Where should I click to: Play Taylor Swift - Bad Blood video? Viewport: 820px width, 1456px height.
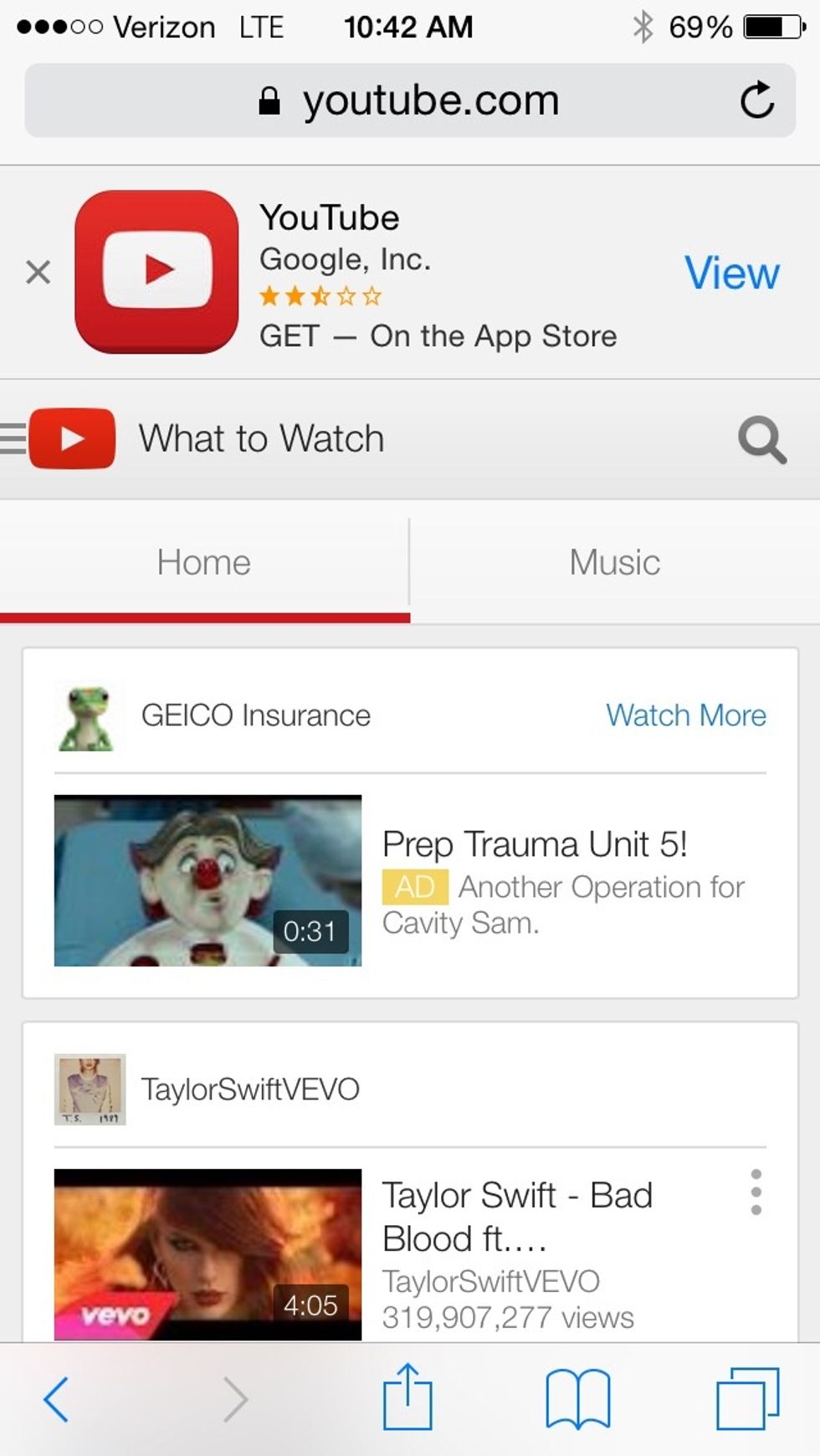coord(208,1253)
